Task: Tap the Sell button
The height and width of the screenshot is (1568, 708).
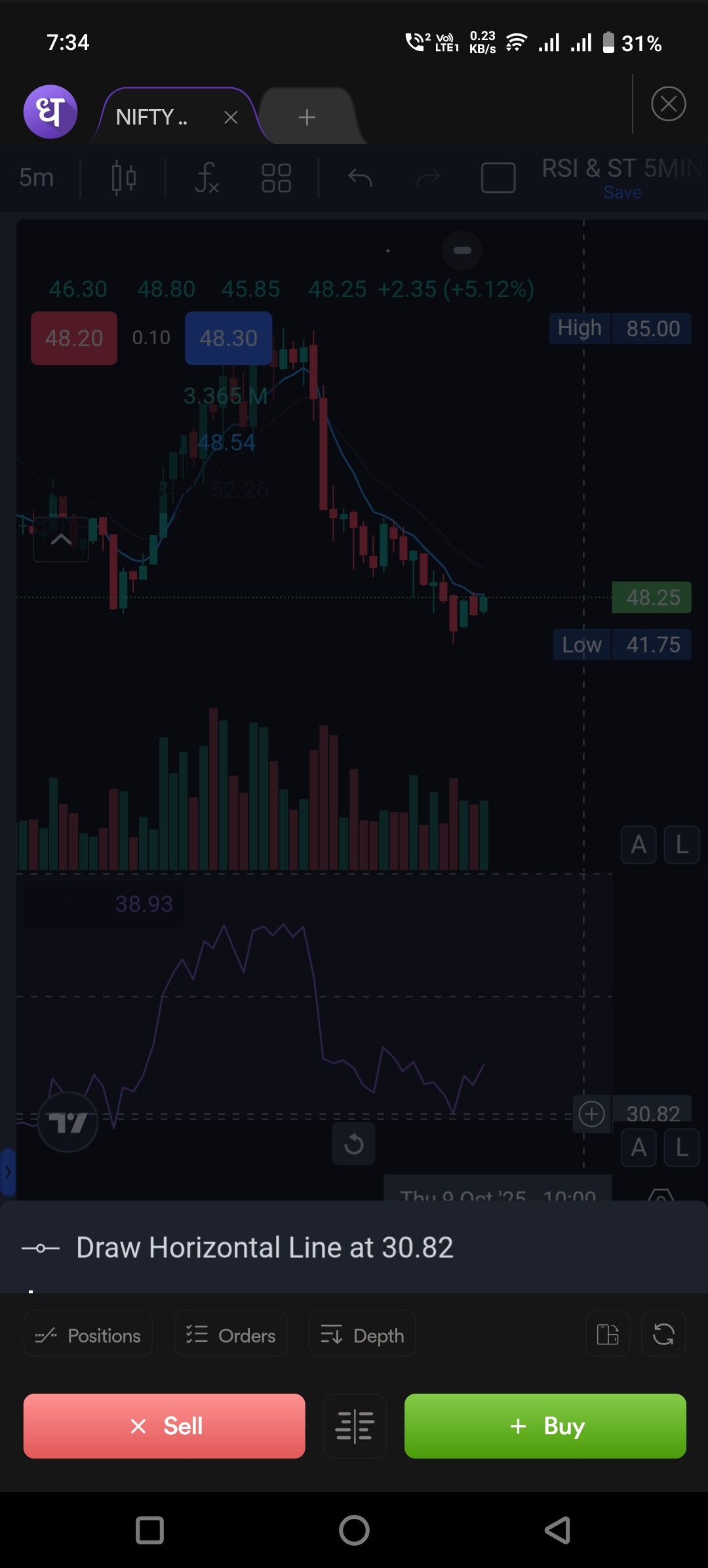Action: point(164,1426)
